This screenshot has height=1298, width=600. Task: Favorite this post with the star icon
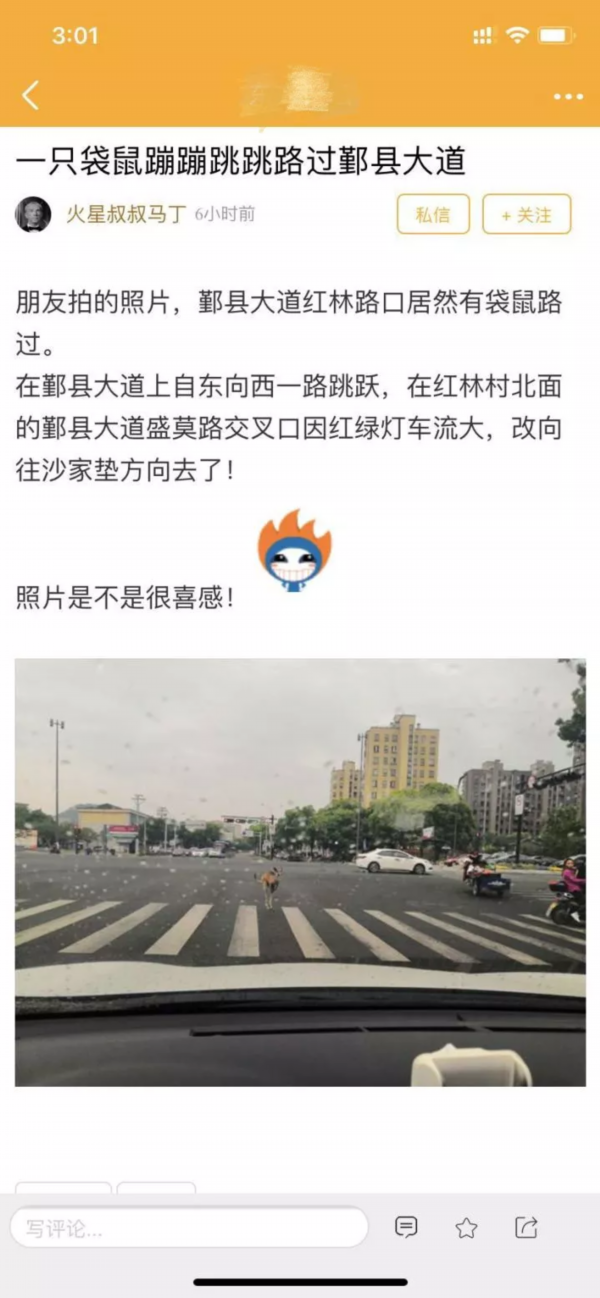tap(466, 1227)
